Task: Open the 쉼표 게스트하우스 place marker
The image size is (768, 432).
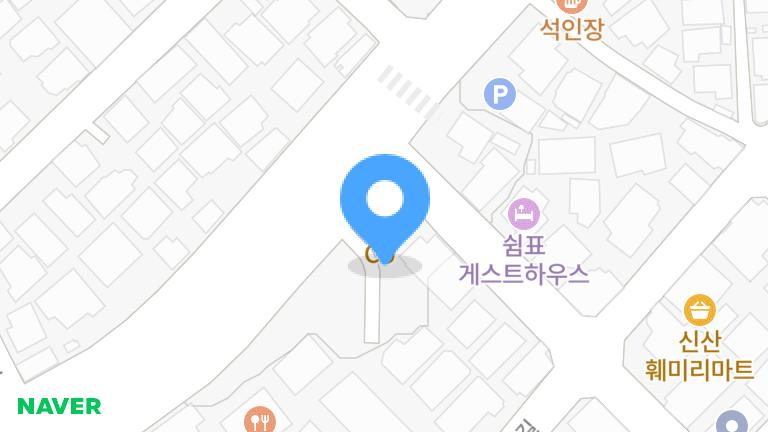Action: pos(523,213)
